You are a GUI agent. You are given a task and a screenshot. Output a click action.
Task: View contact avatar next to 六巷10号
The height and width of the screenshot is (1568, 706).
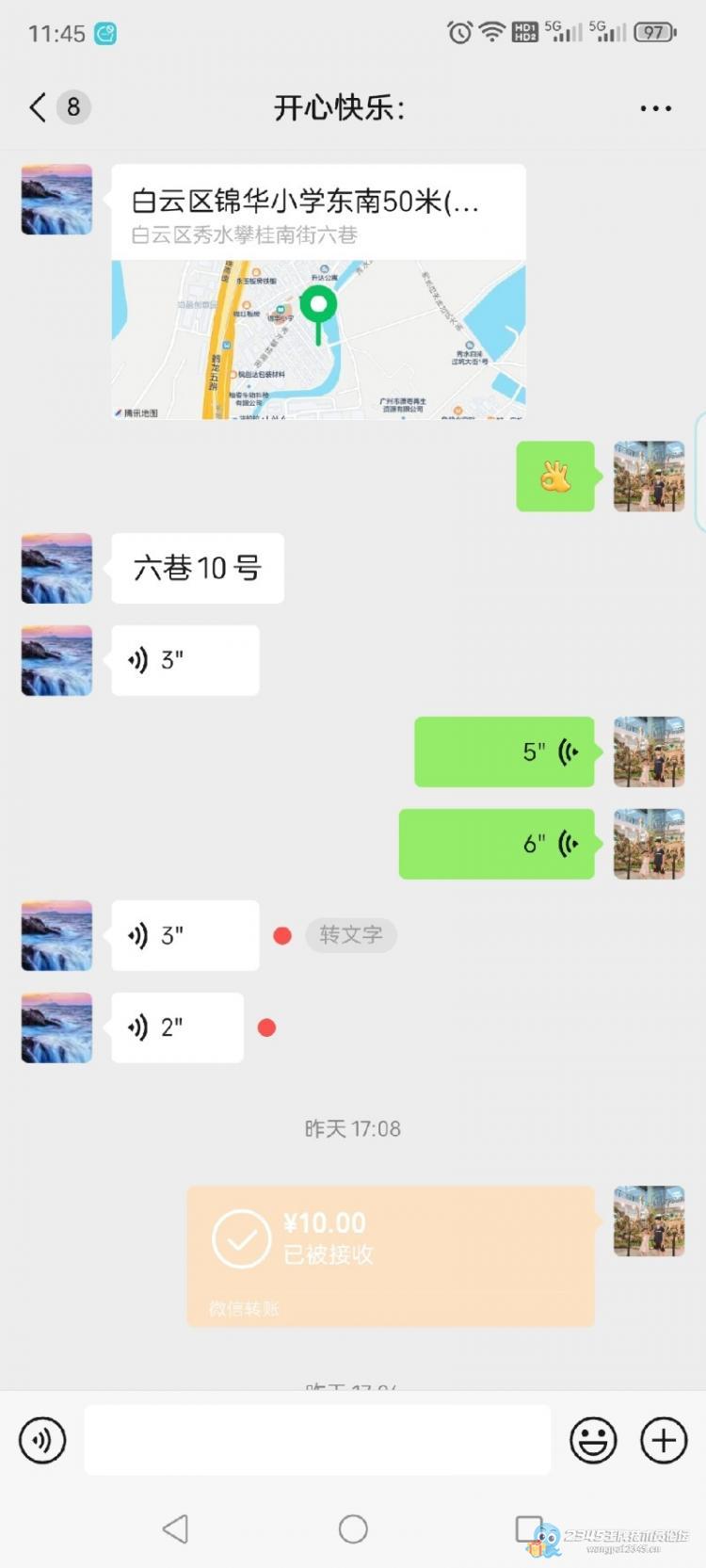(56, 569)
